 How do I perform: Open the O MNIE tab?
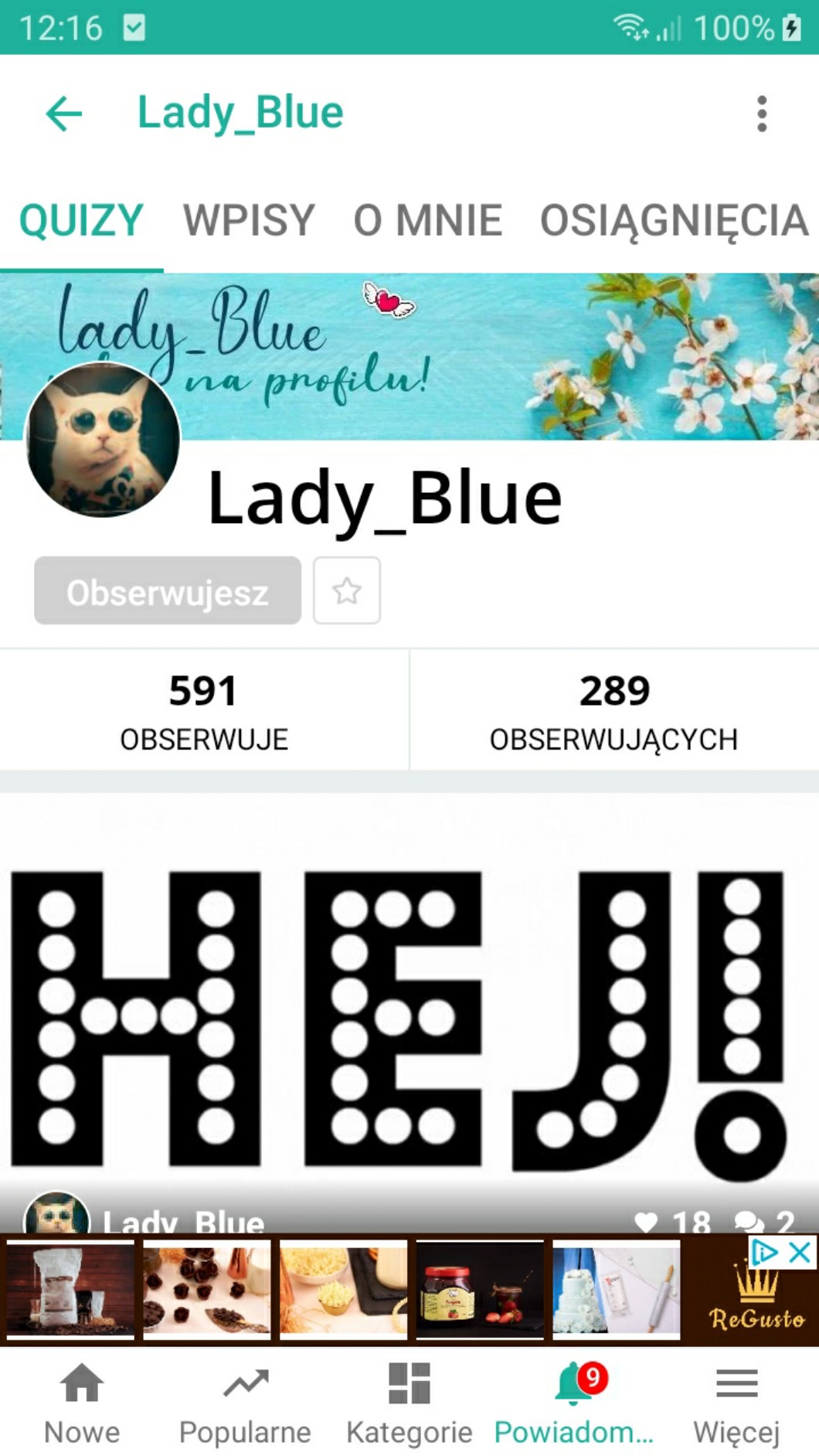428,220
